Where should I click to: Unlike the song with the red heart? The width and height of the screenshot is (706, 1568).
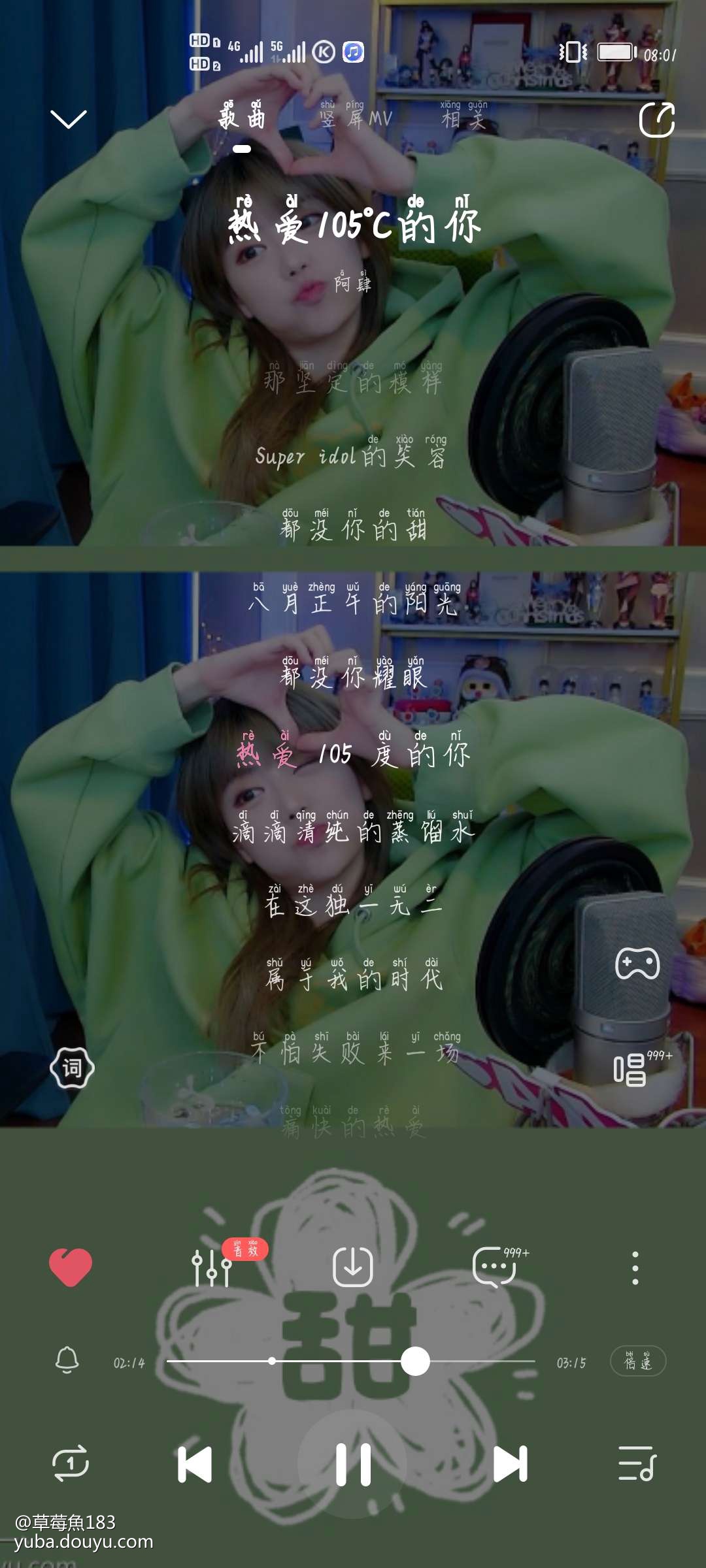pos(71,1267)
